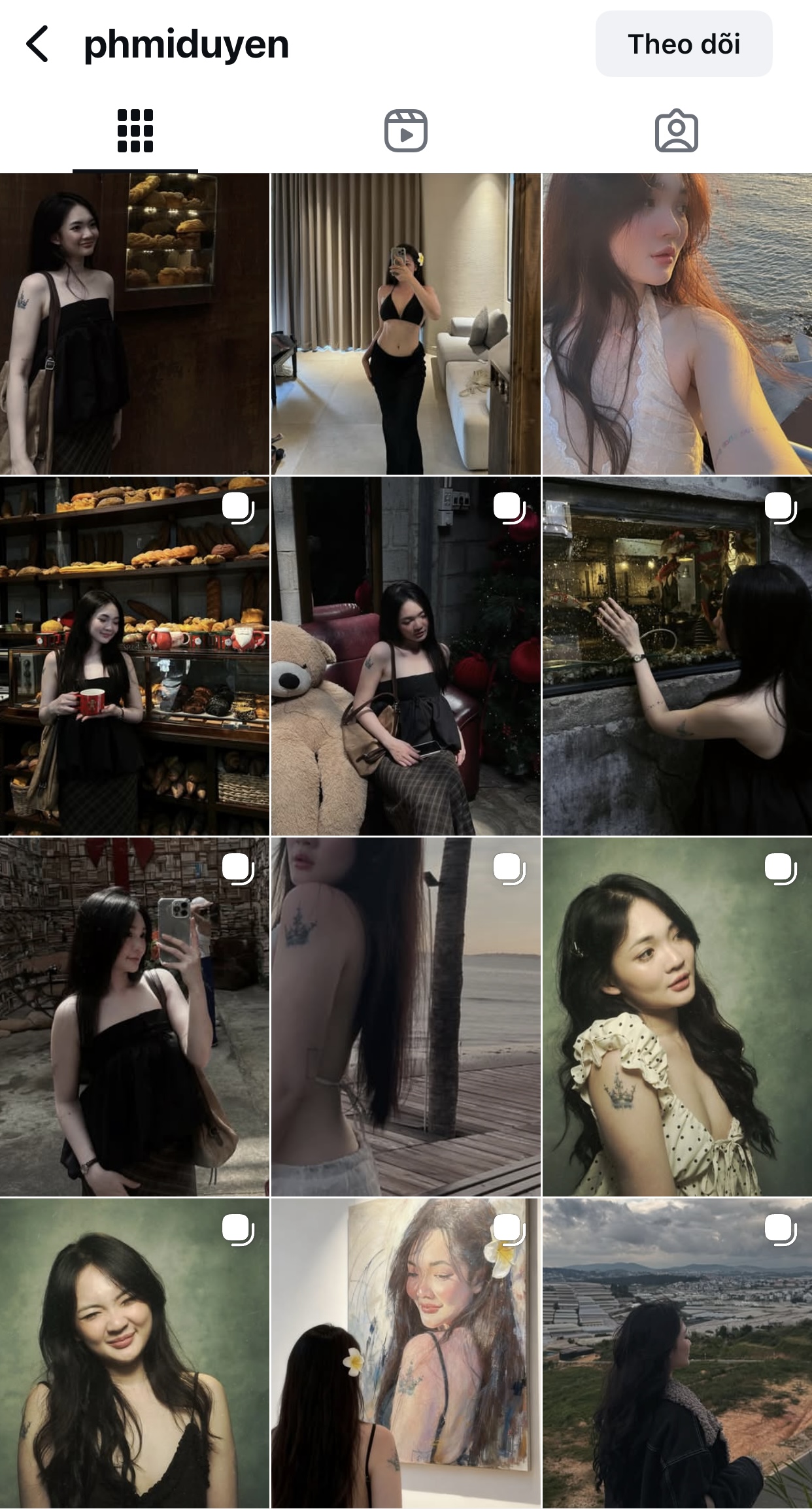This screenshot has width=812, height=1509.
Task: Switch to the posts grid tab
Action: [x=135, y=131]
